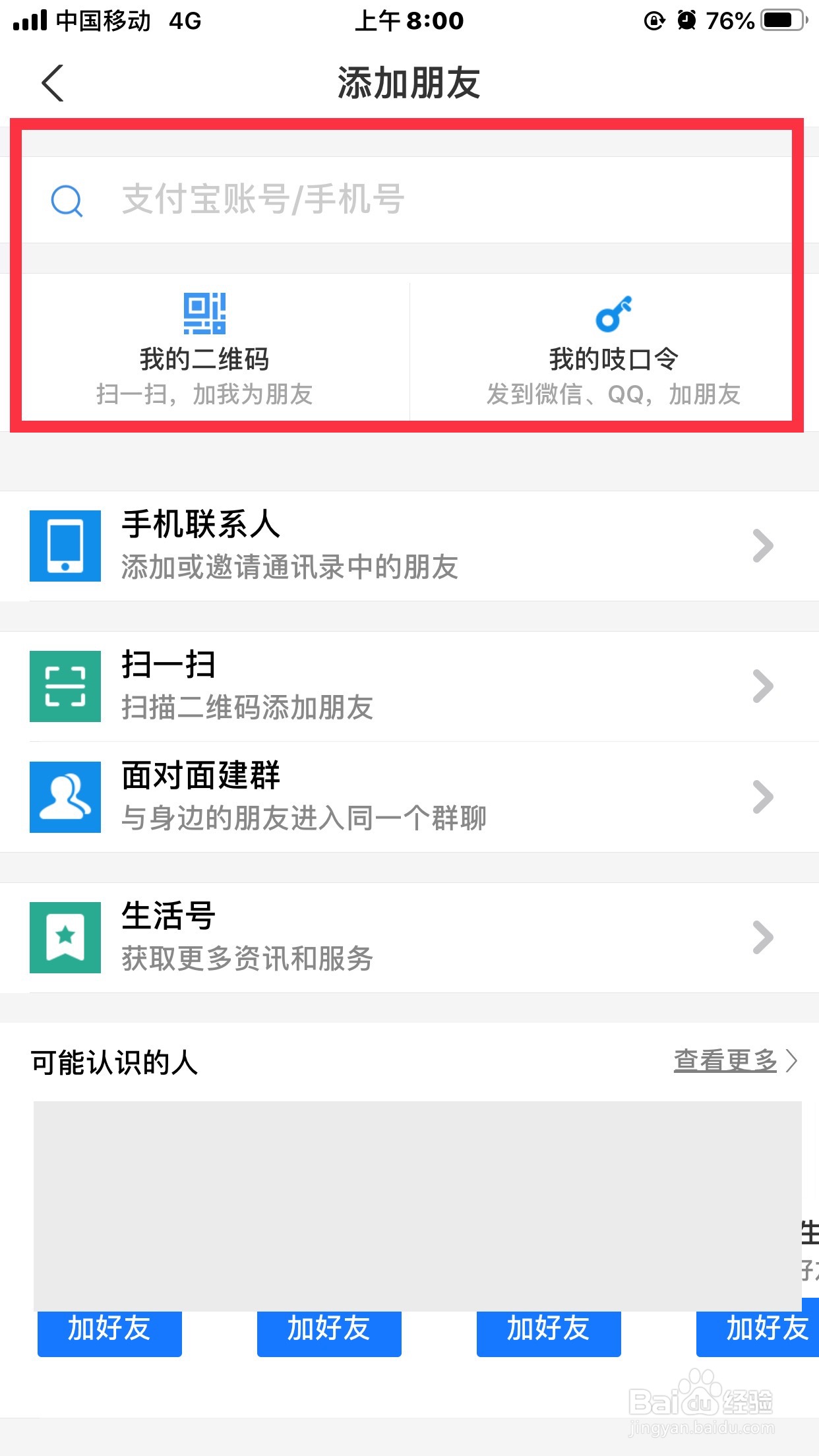Screen dimensions: 819x1456
Task: Tap the 查看更多 link
Action: click(725, 1060)
